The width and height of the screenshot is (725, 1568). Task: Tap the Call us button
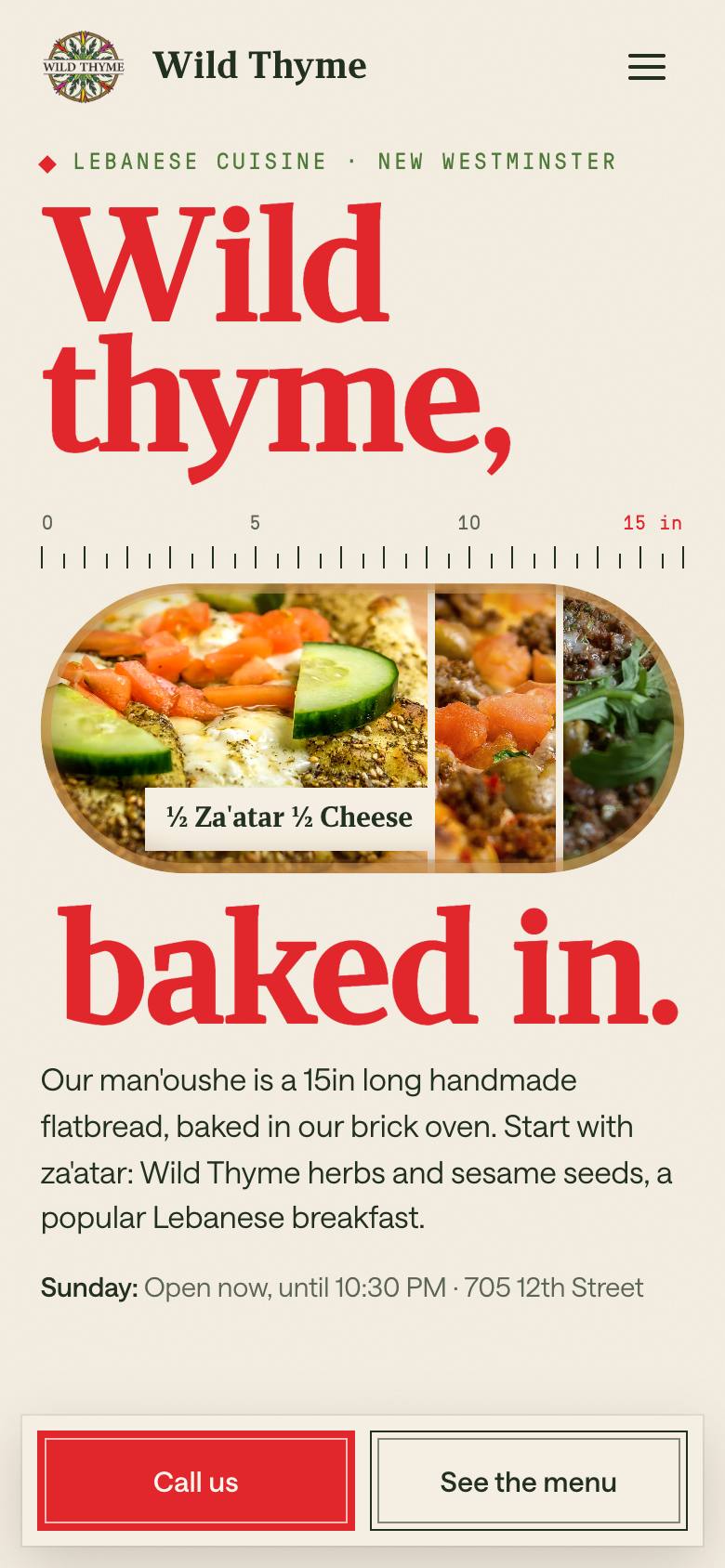click(x=196, y=1481)
